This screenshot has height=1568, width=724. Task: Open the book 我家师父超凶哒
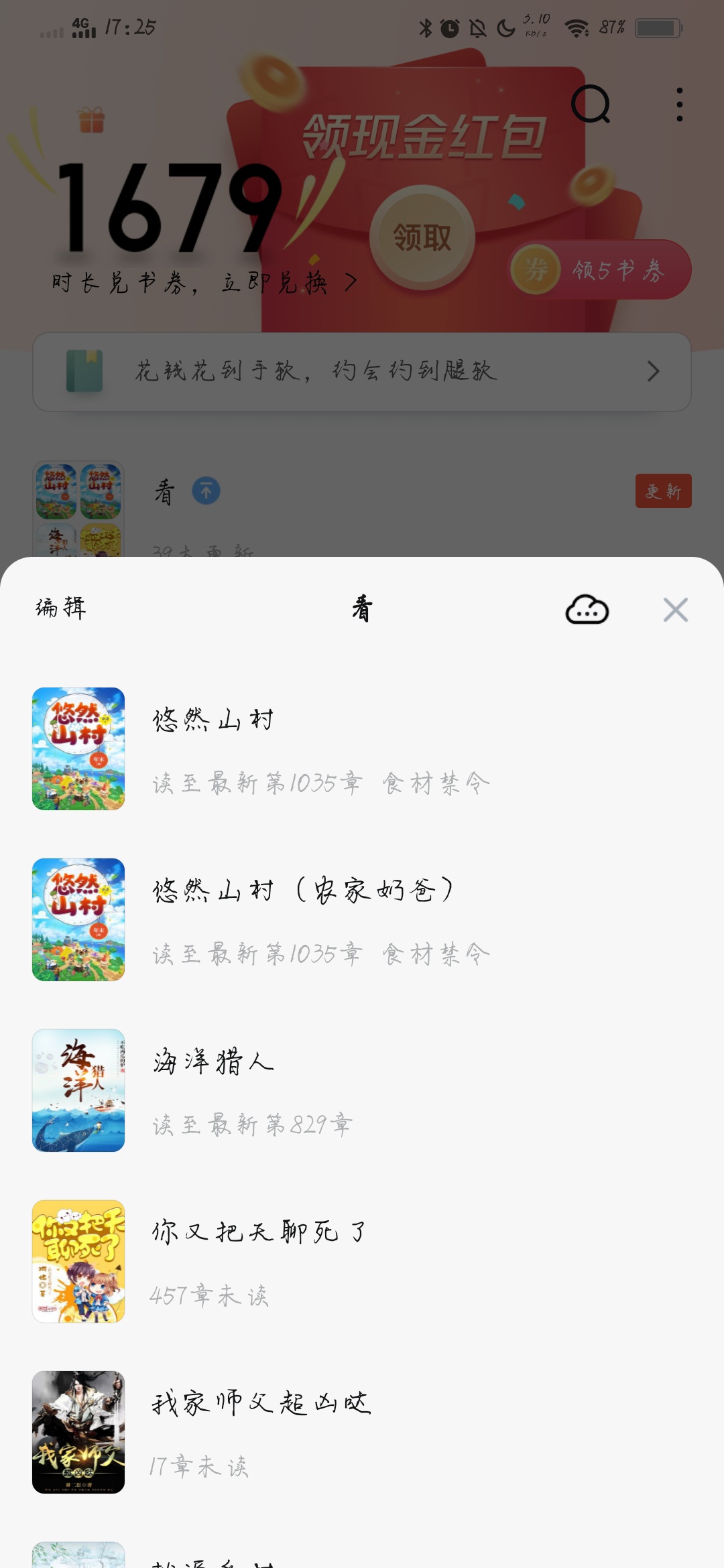[x=261, y=1404]
